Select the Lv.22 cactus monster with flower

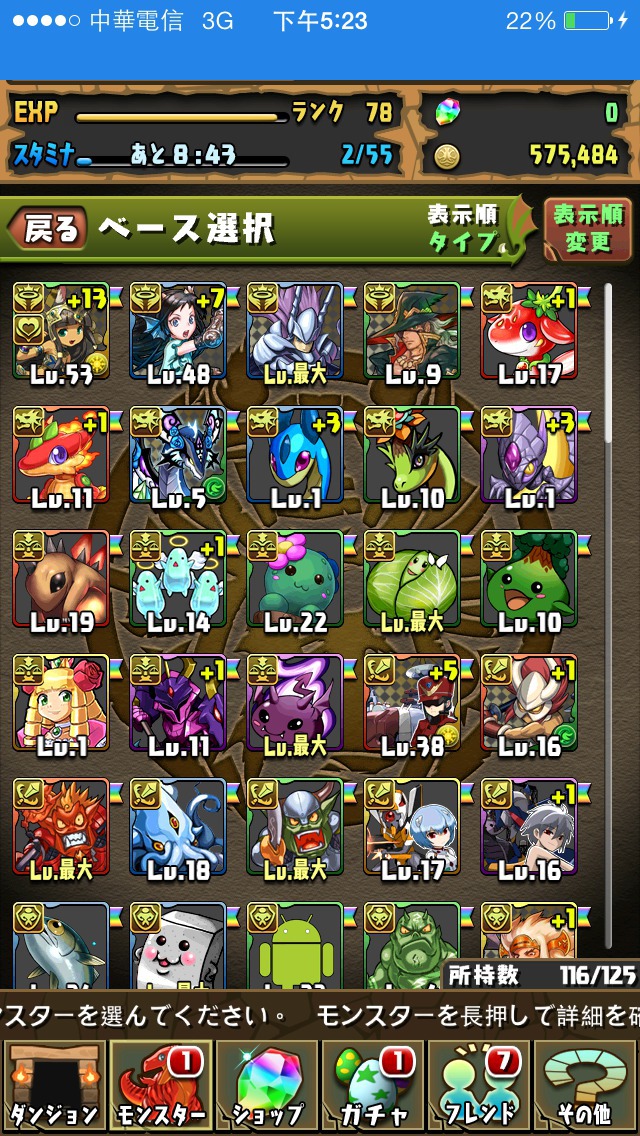295,580
